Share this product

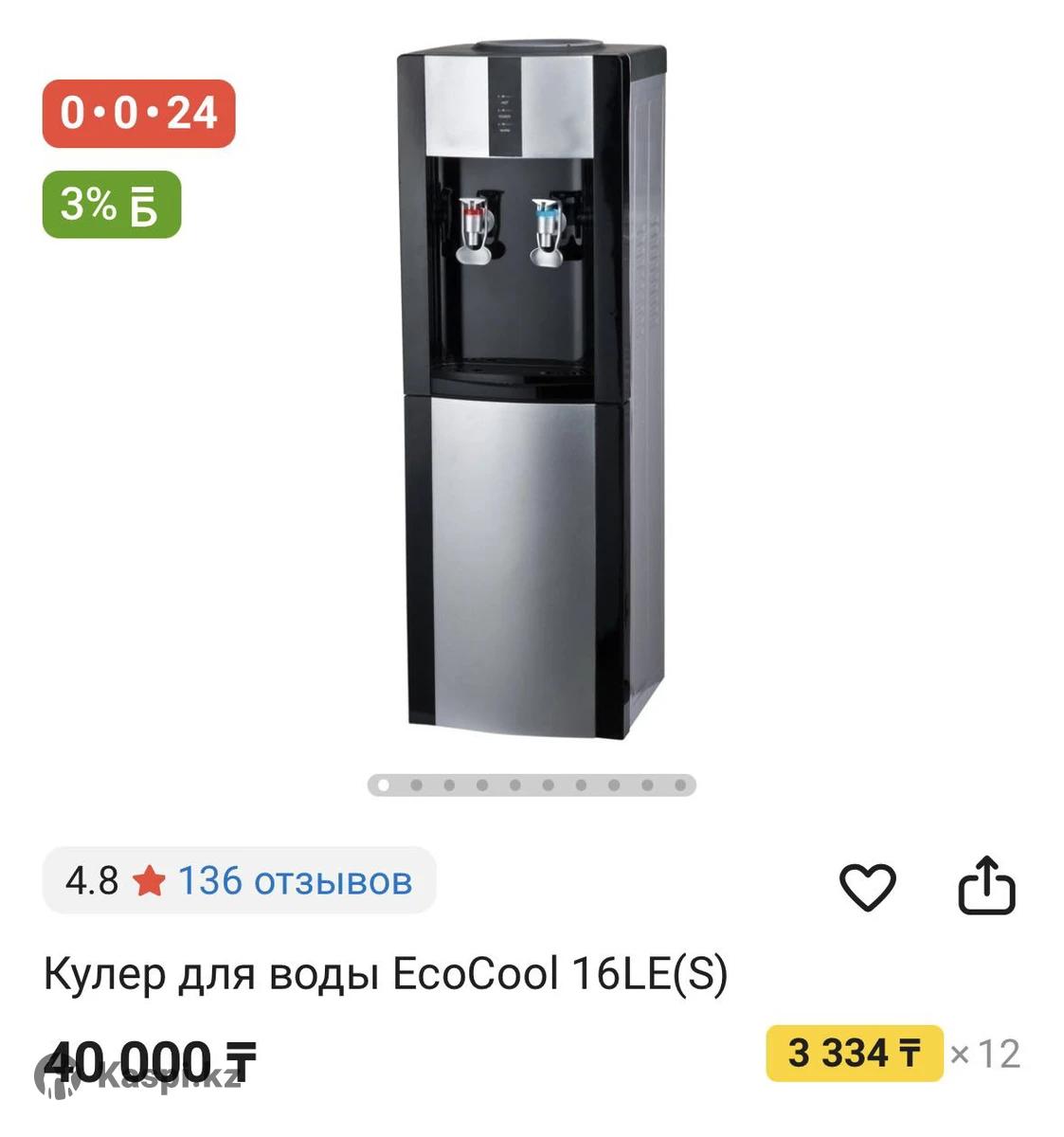point(986,886)
